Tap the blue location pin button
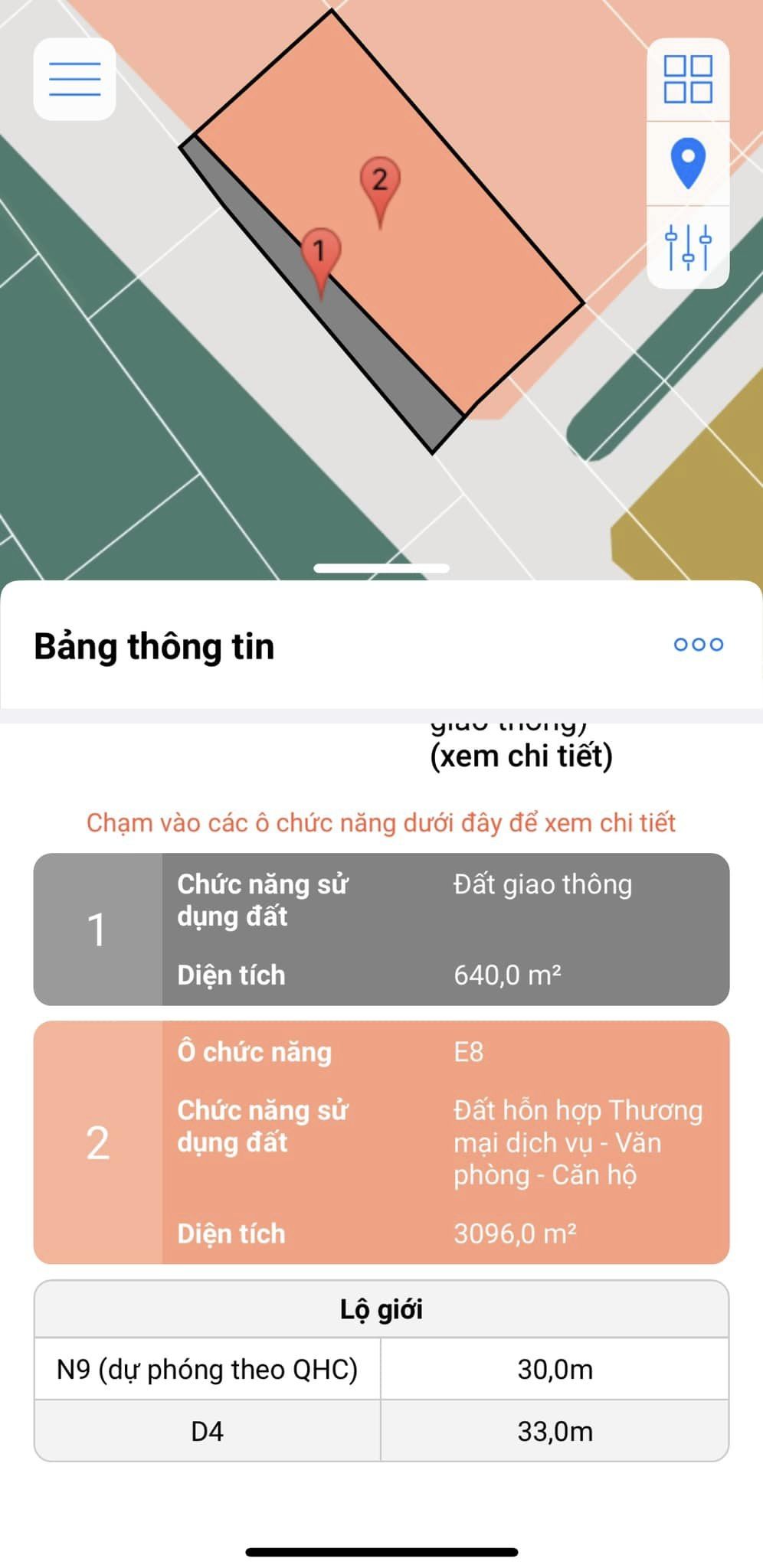This screenshot has height=1568, width=763. 688,163
